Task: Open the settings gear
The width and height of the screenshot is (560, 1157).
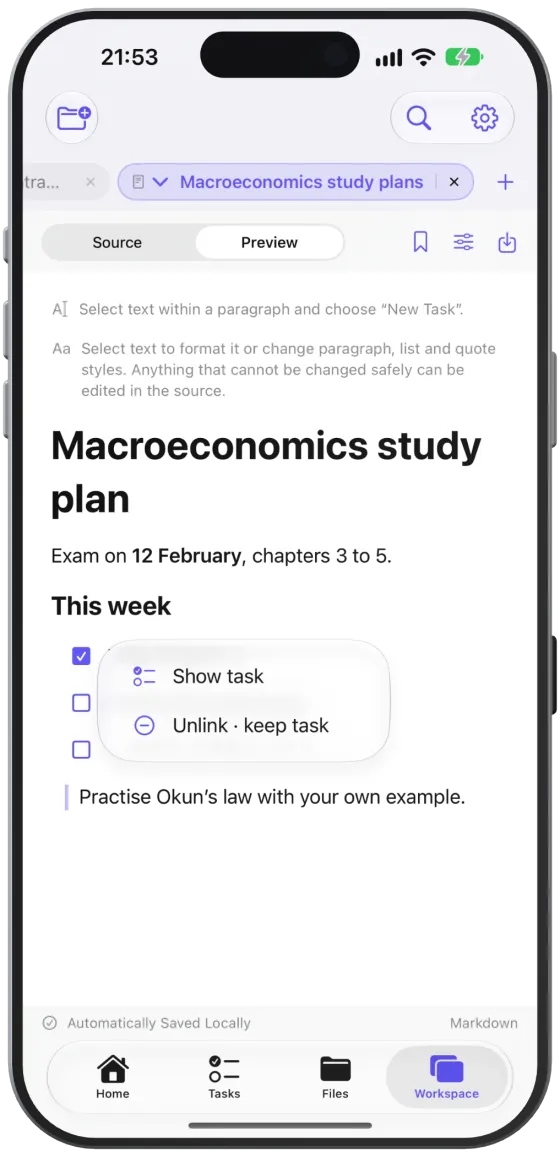Action: (484, 117)
